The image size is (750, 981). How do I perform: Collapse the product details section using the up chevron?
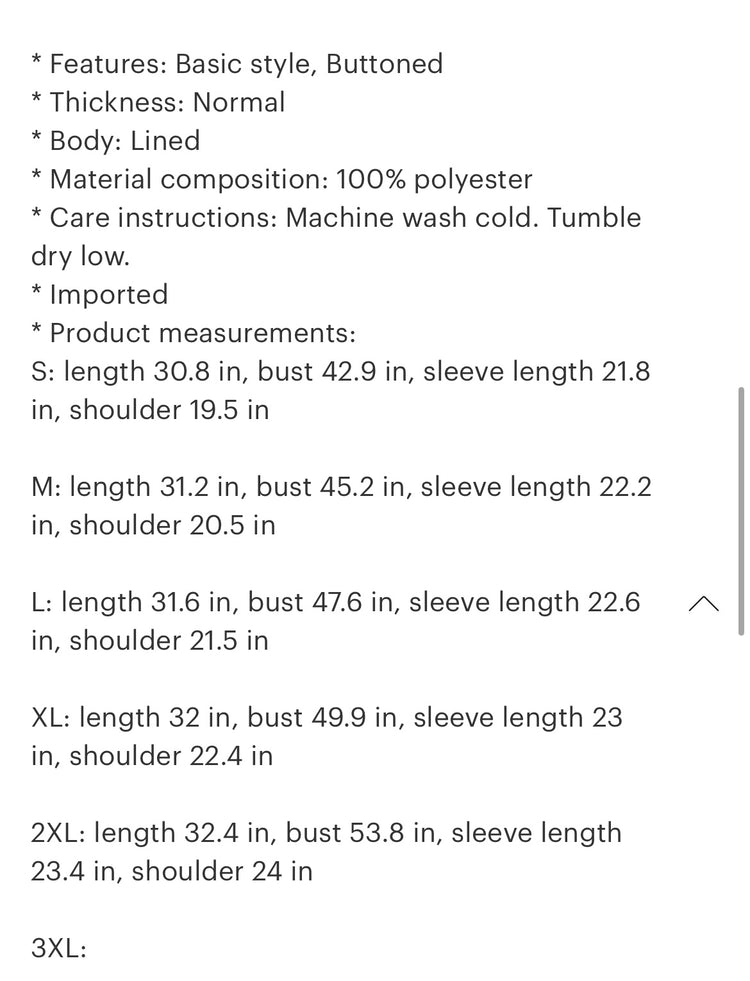tap(704, 603)
